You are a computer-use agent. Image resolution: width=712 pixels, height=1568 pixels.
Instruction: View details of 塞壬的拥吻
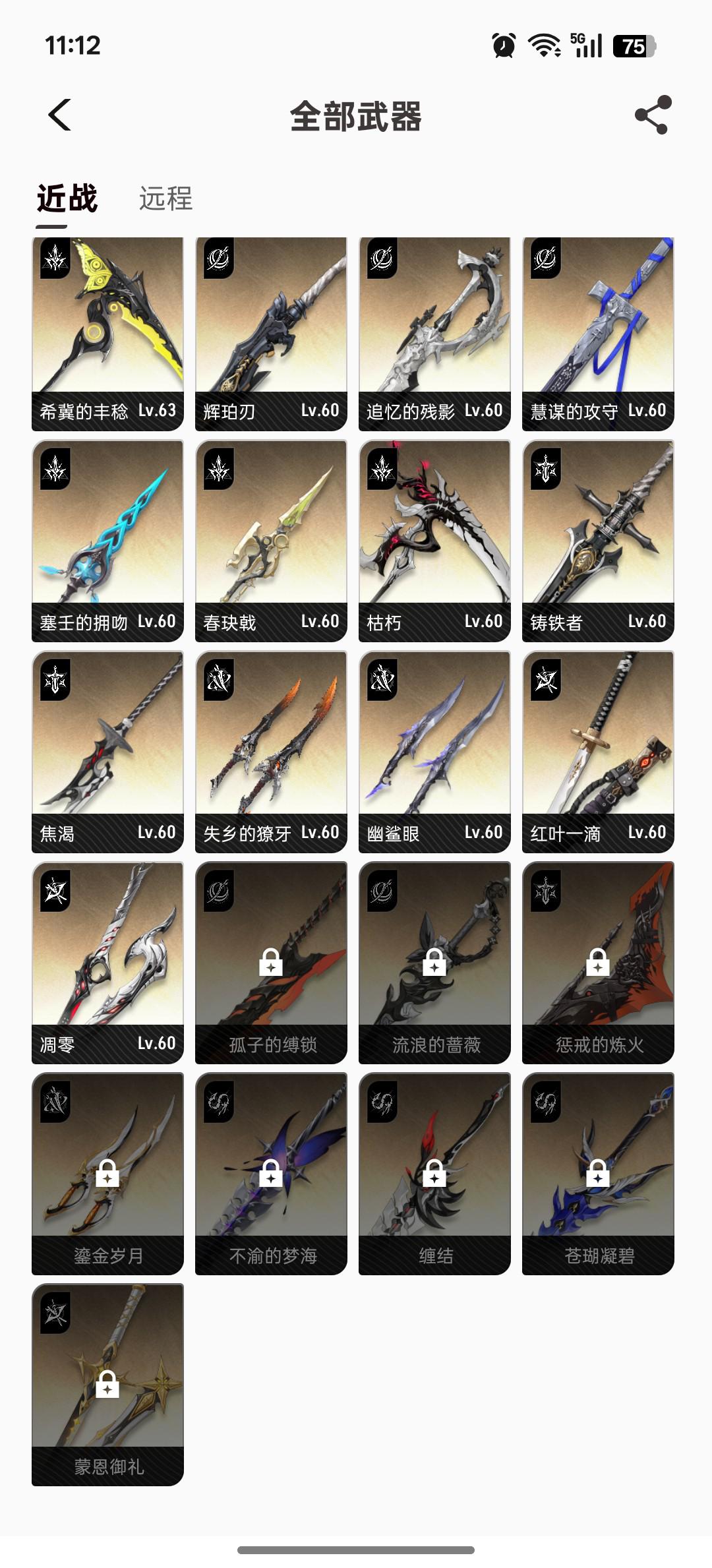click(107, 541)
